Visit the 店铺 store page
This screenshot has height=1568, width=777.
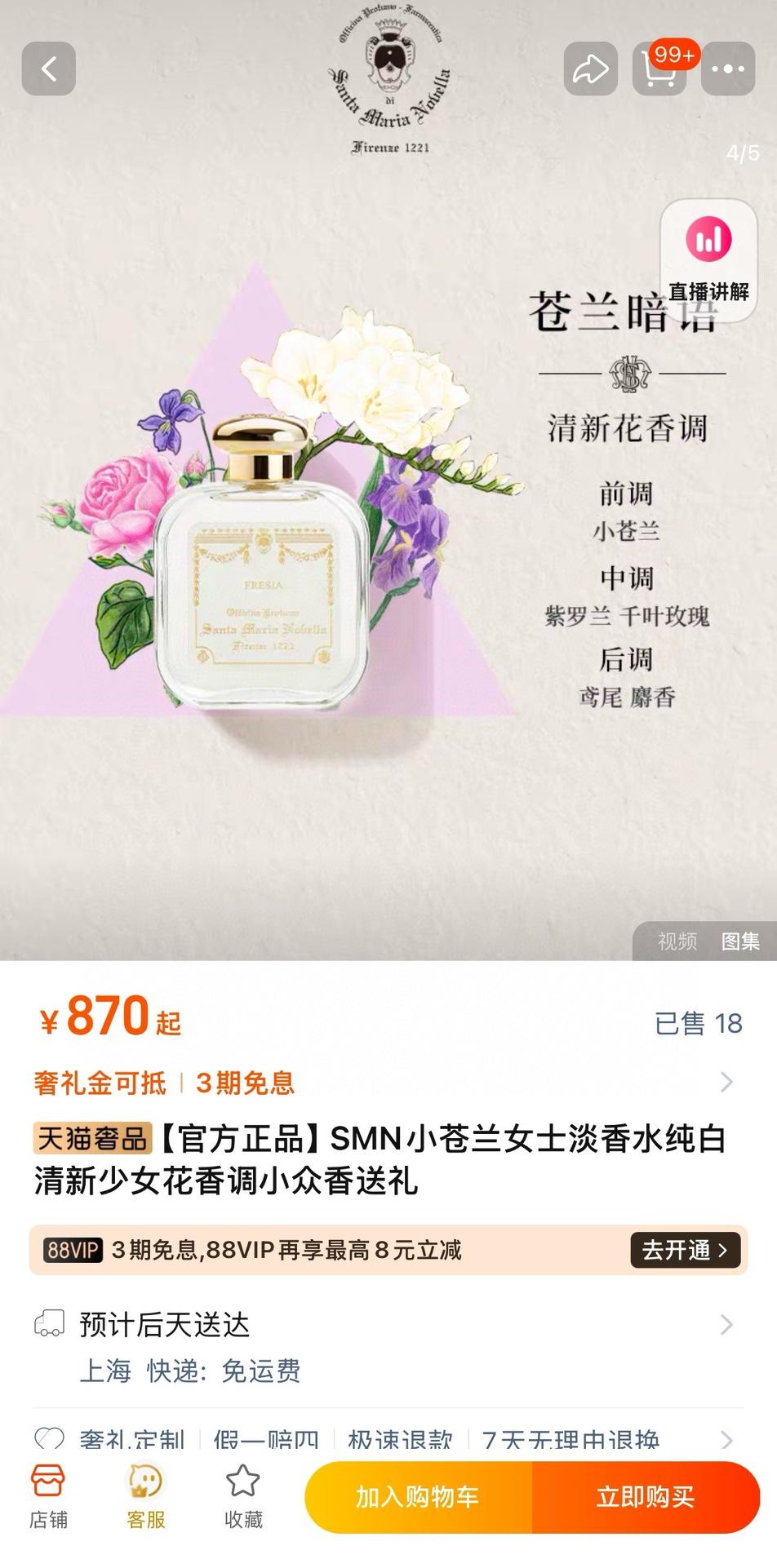click(x=48, y=1498)
